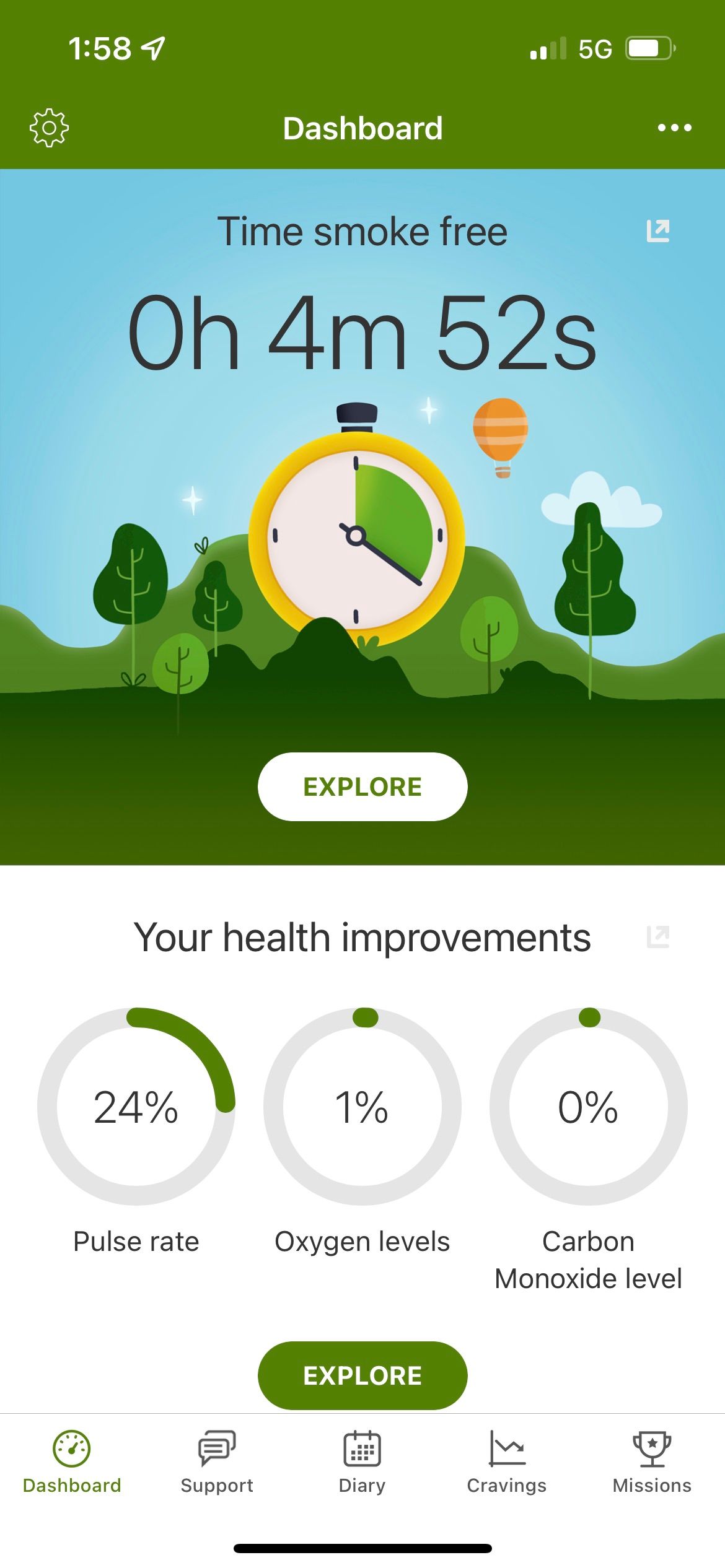Open details via the health improvements arrow
725x1568 pixels.
(657, 937)
